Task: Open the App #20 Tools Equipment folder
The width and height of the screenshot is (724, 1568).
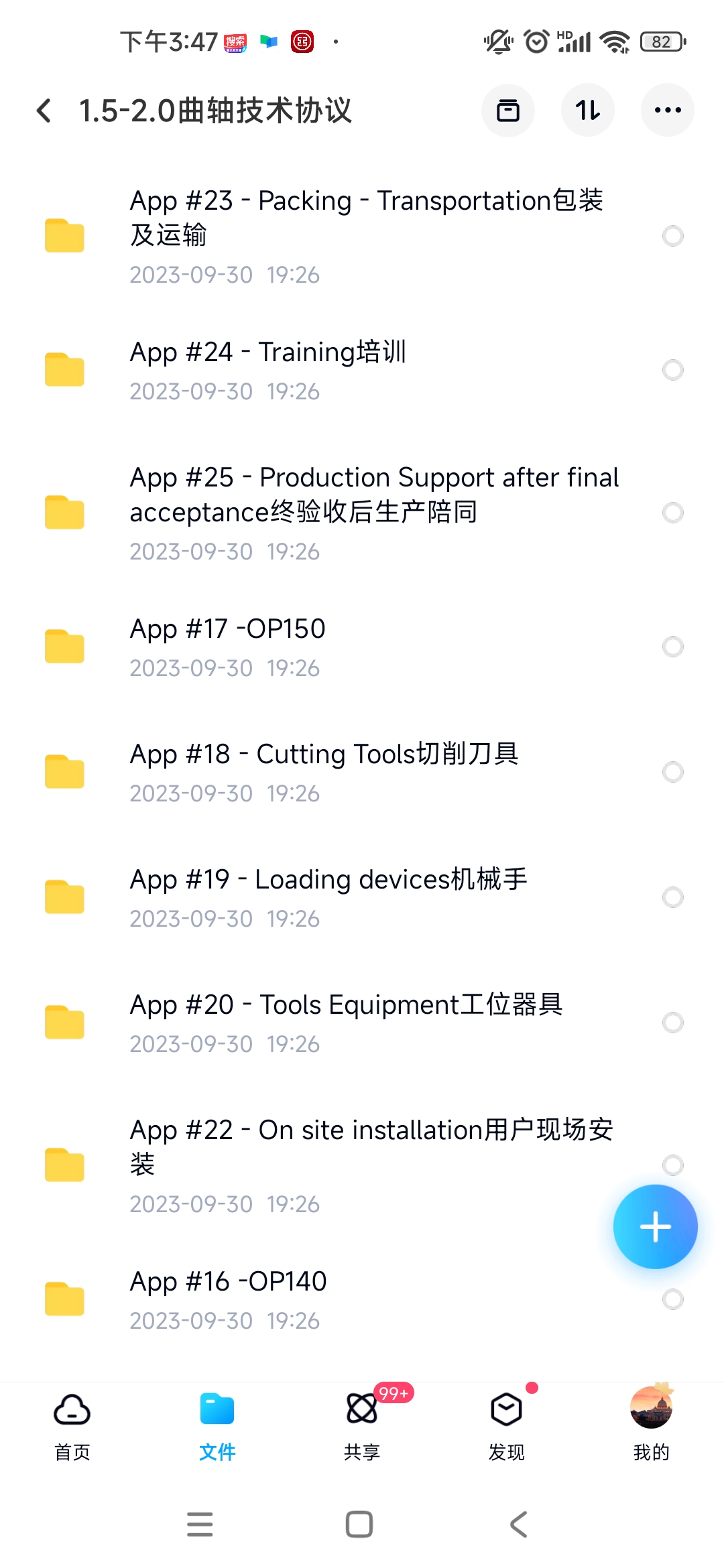Action: pyautogui.click(x=345, y=1022)
